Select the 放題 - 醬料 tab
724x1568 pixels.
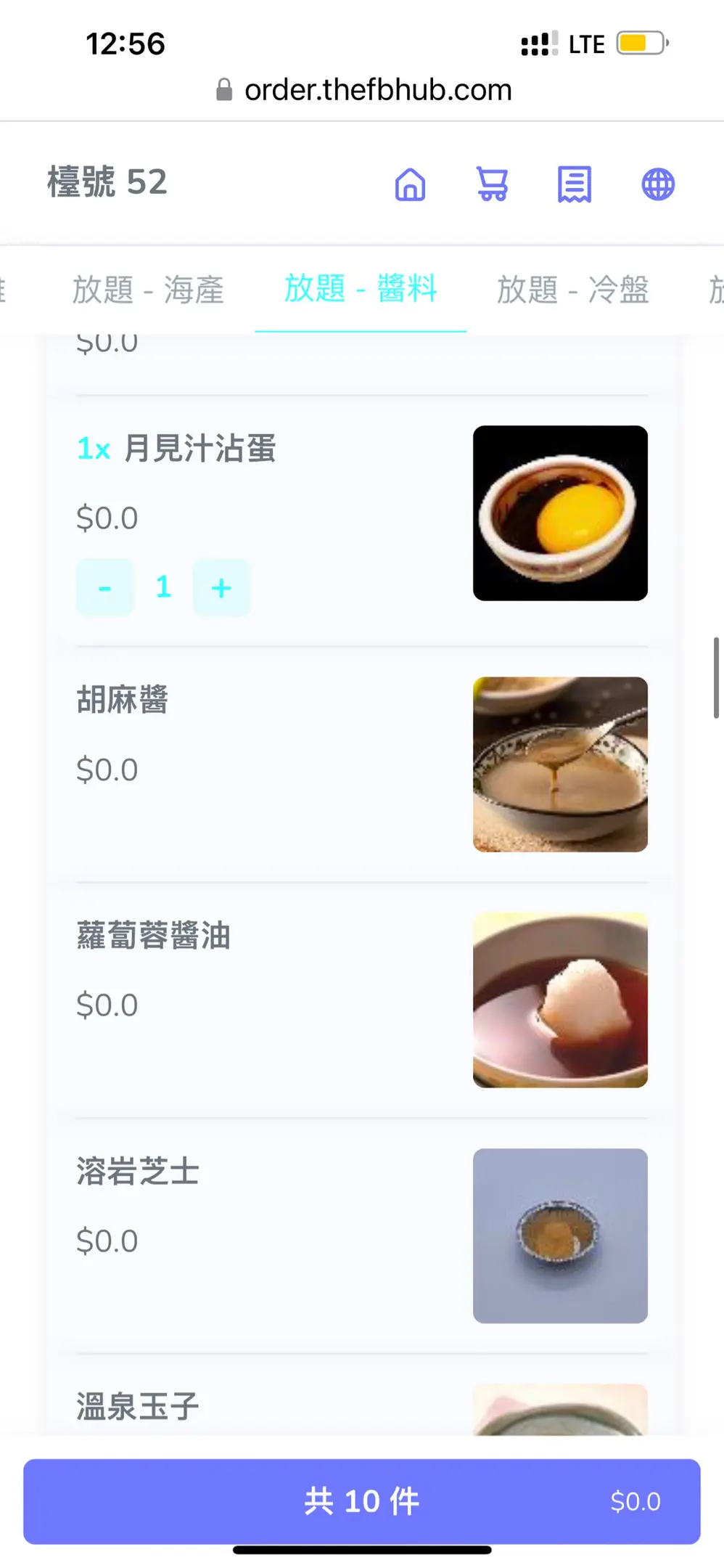361,288
